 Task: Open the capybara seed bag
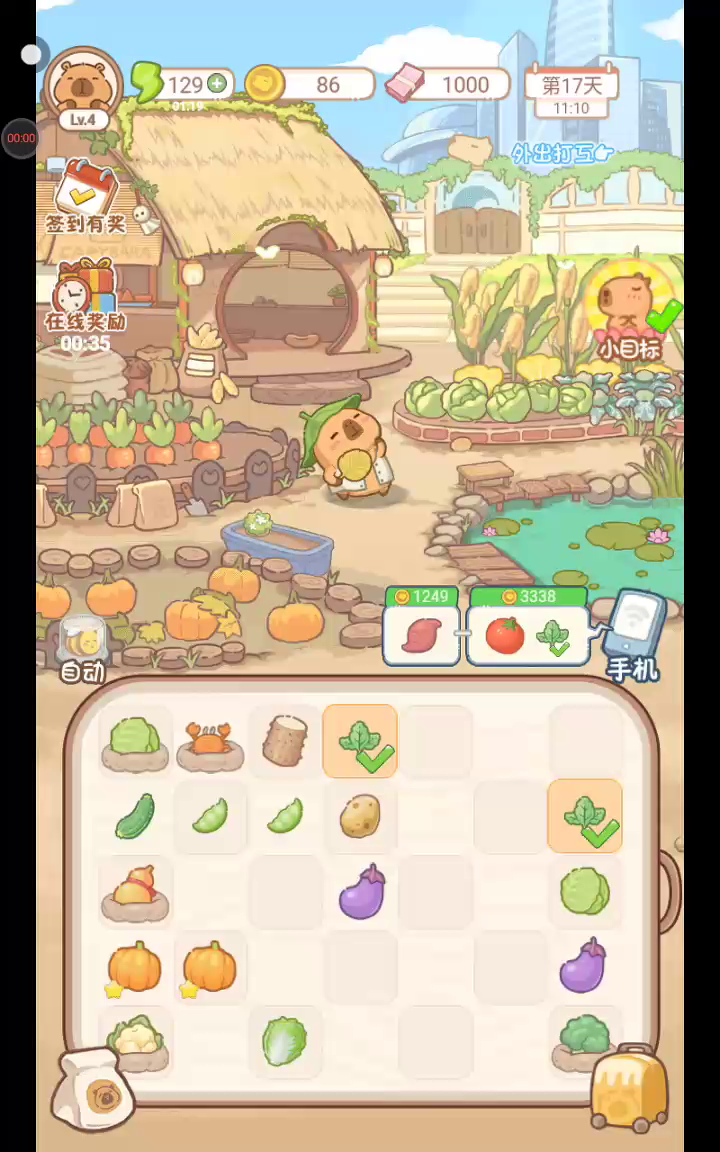(94, 1089)
